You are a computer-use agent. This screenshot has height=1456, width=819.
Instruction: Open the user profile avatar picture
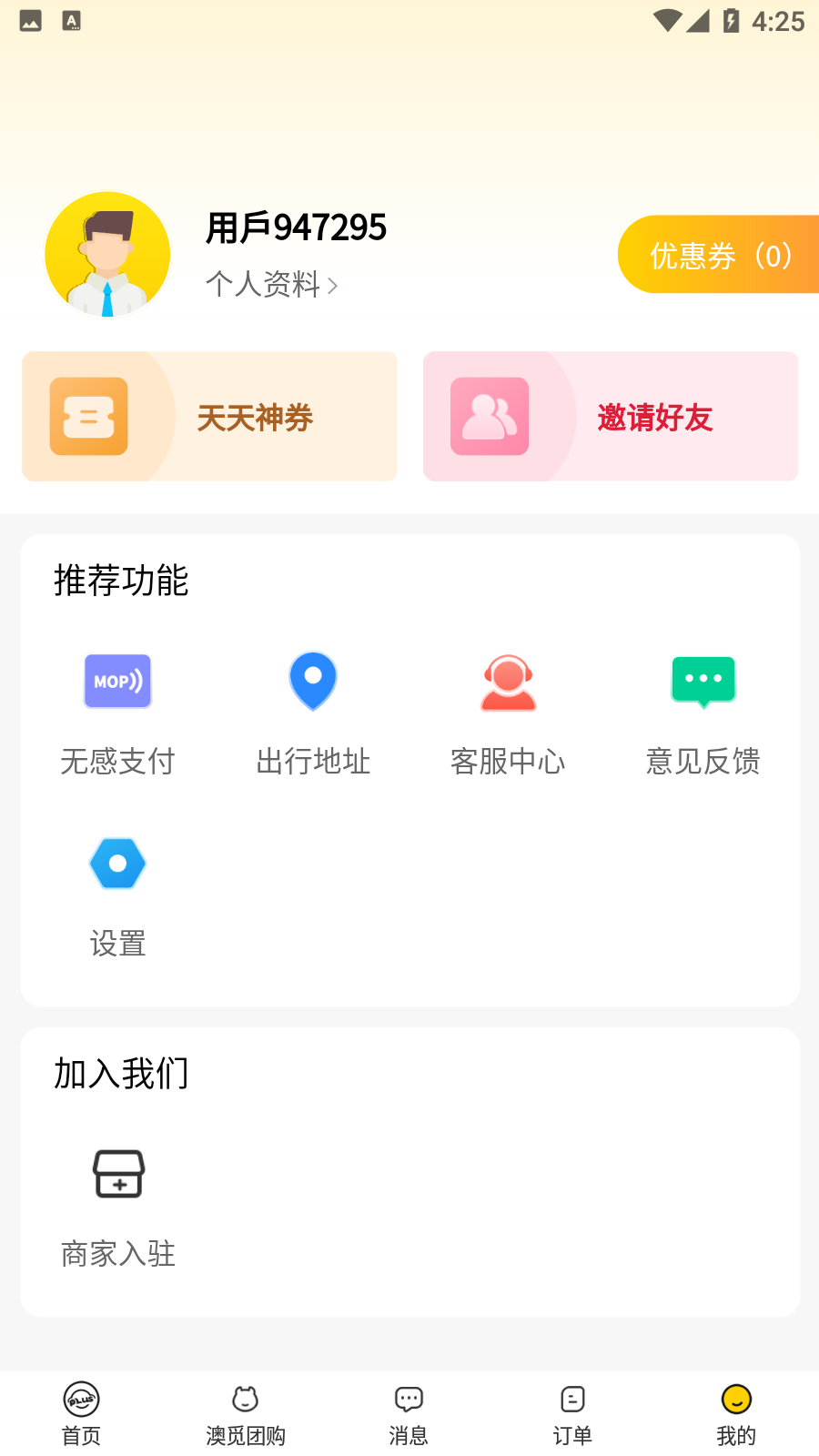click(107, 255)
